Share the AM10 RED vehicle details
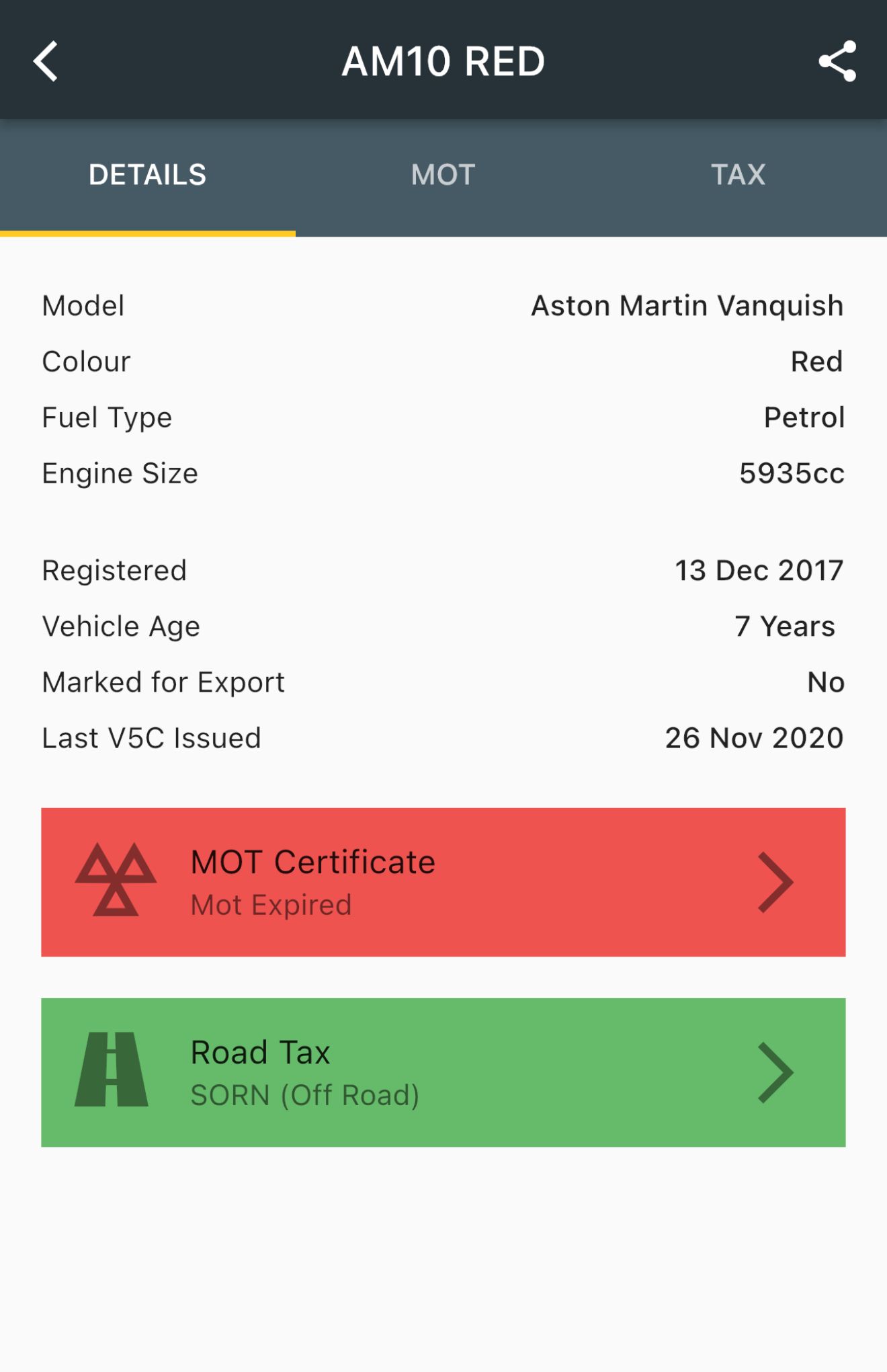The width and height of the screenshot is (887, 1372). coord(837,61)
